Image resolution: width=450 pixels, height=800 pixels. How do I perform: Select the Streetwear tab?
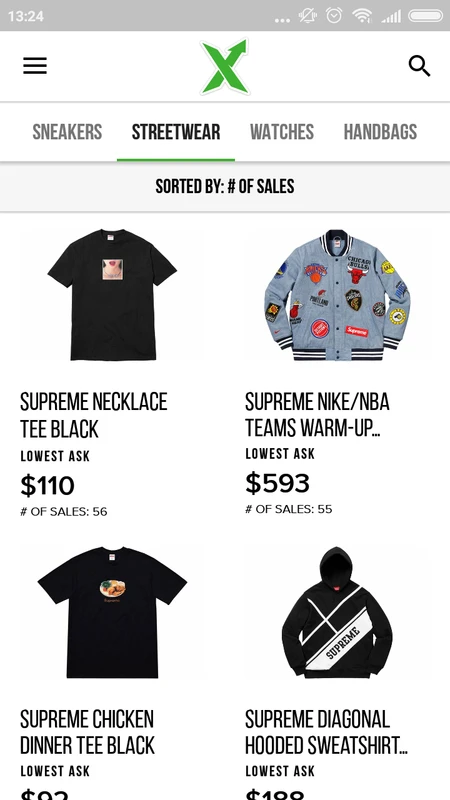[x=176, y=132]
